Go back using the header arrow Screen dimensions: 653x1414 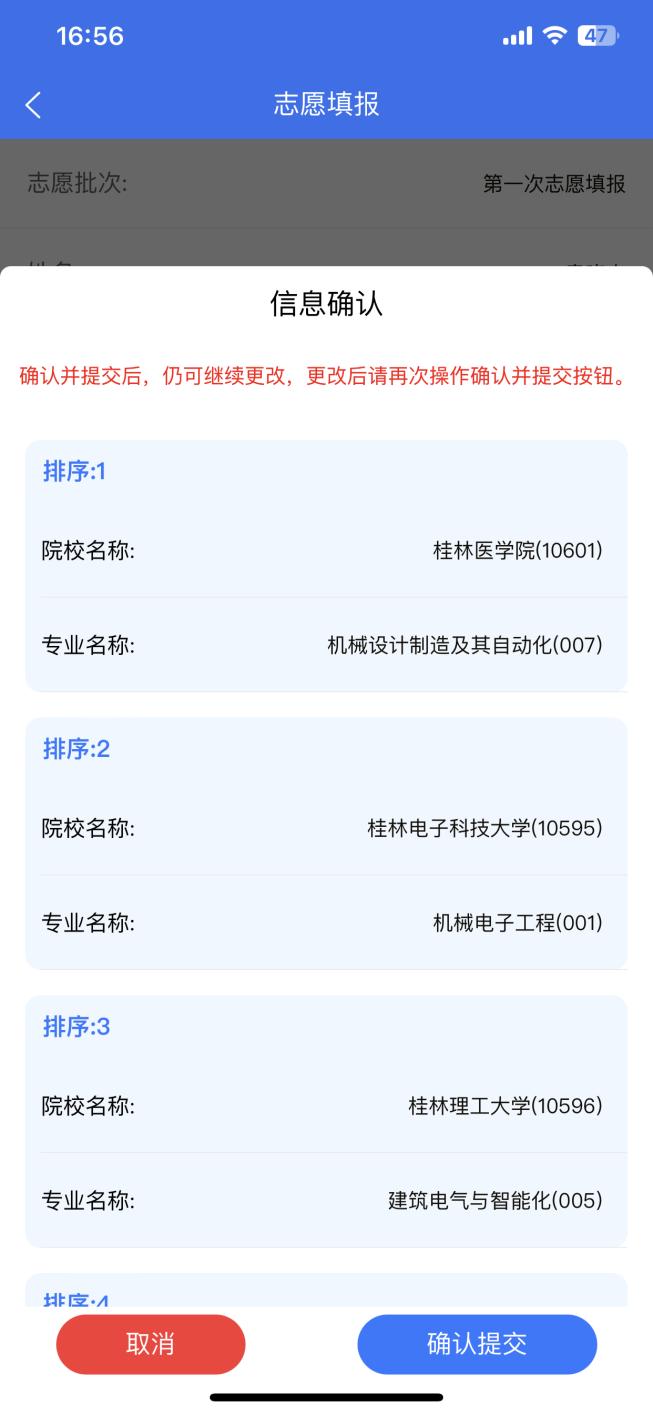click(x=33, y=105)
